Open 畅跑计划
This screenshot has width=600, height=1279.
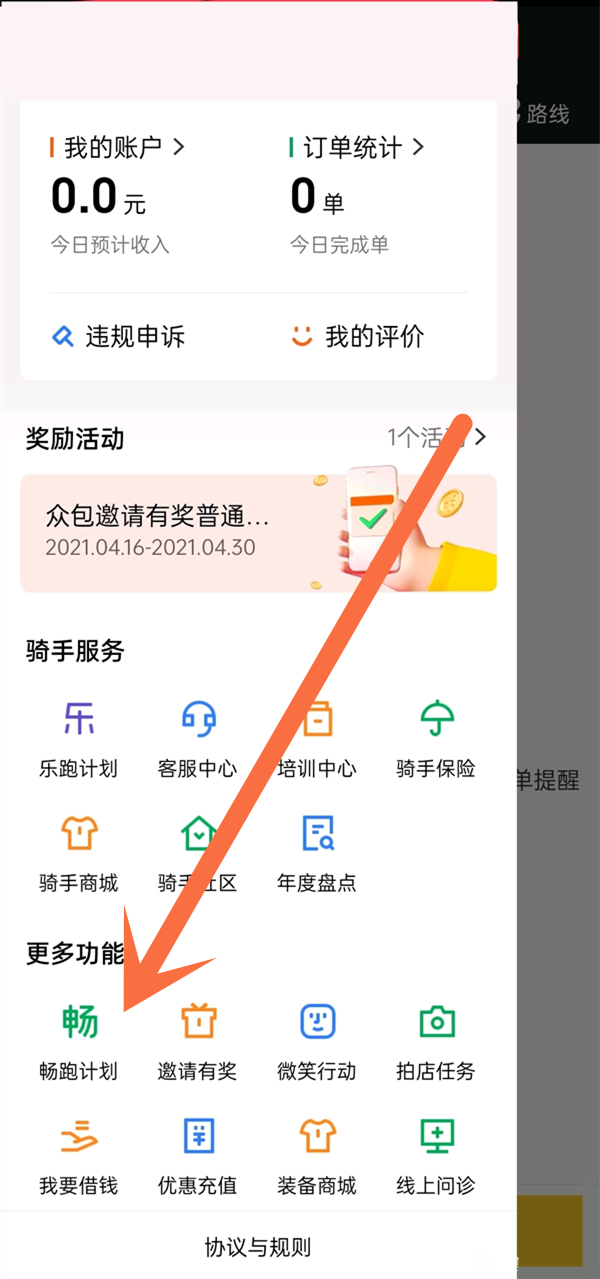78,1040
